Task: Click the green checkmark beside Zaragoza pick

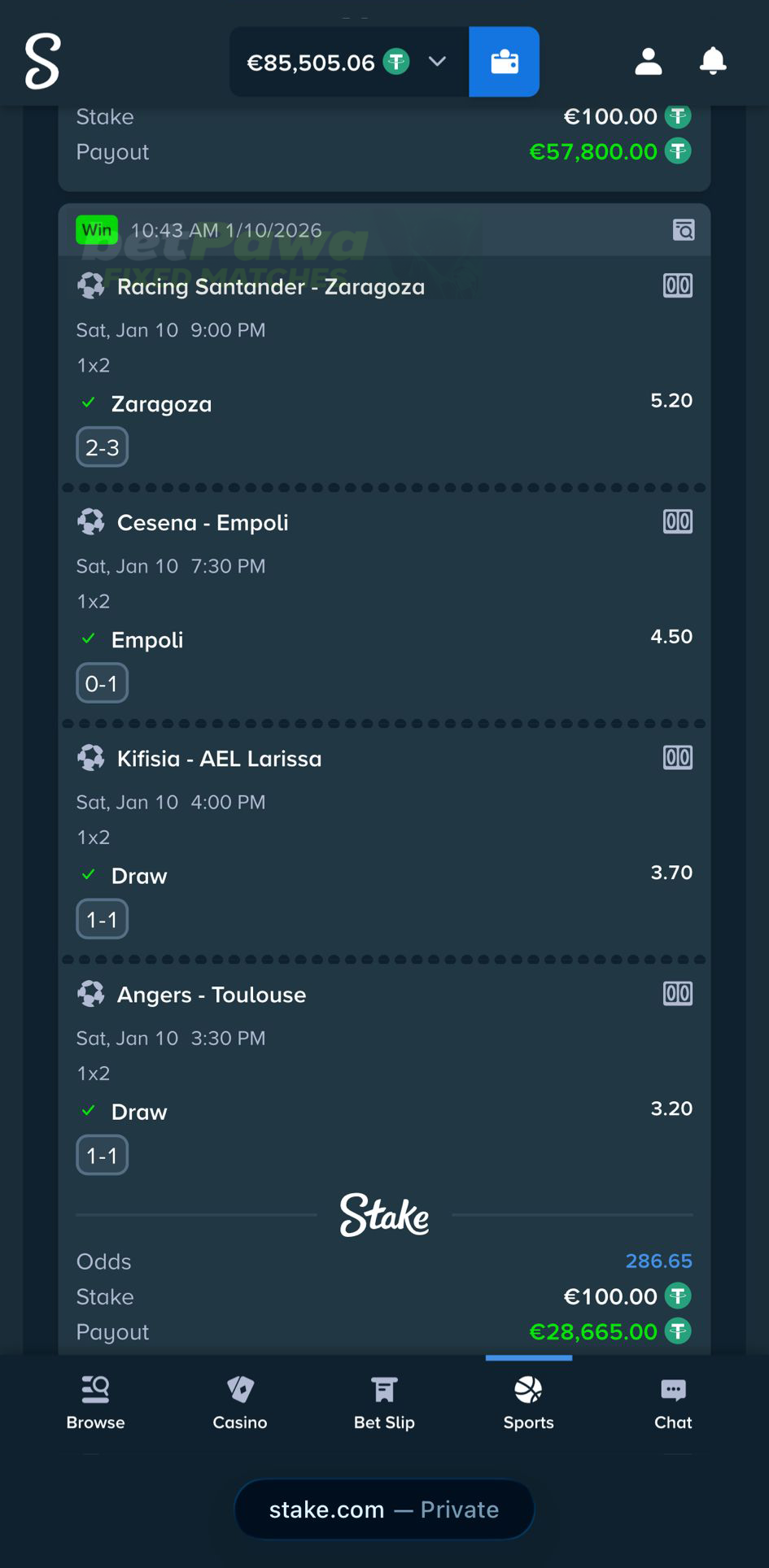Action: coord(88,402)
